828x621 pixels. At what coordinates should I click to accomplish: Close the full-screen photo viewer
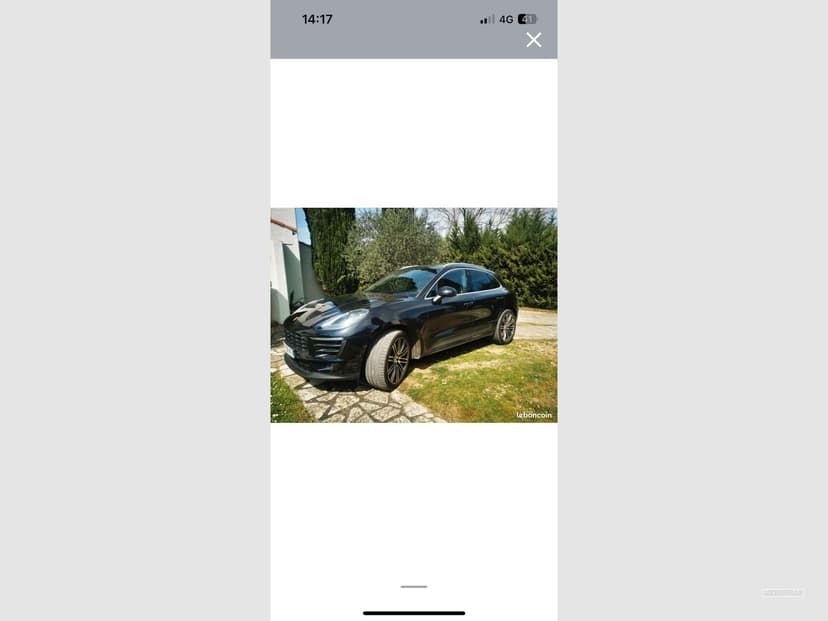pos(533,40)
